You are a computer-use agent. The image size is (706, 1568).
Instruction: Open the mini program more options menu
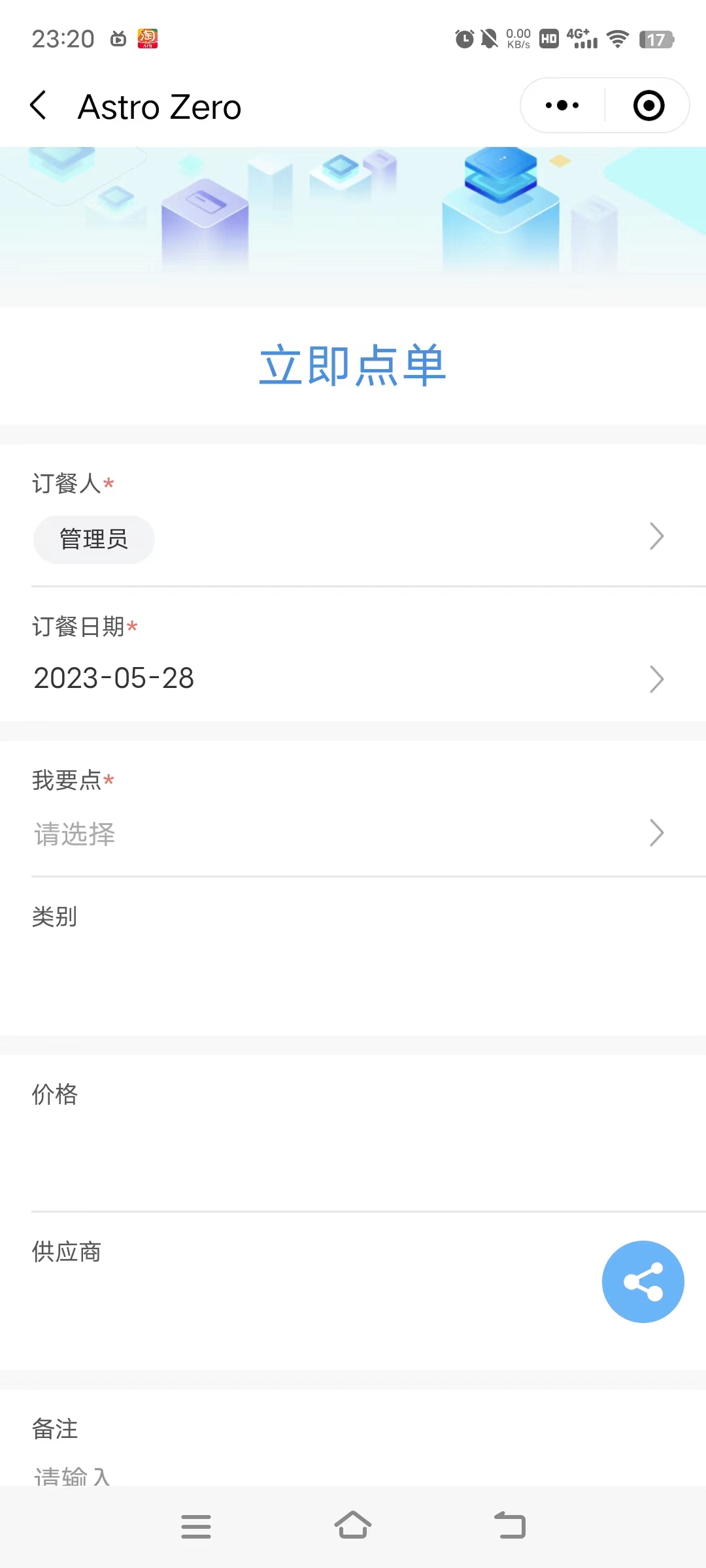pyautogui.click(x=562, y=105)
